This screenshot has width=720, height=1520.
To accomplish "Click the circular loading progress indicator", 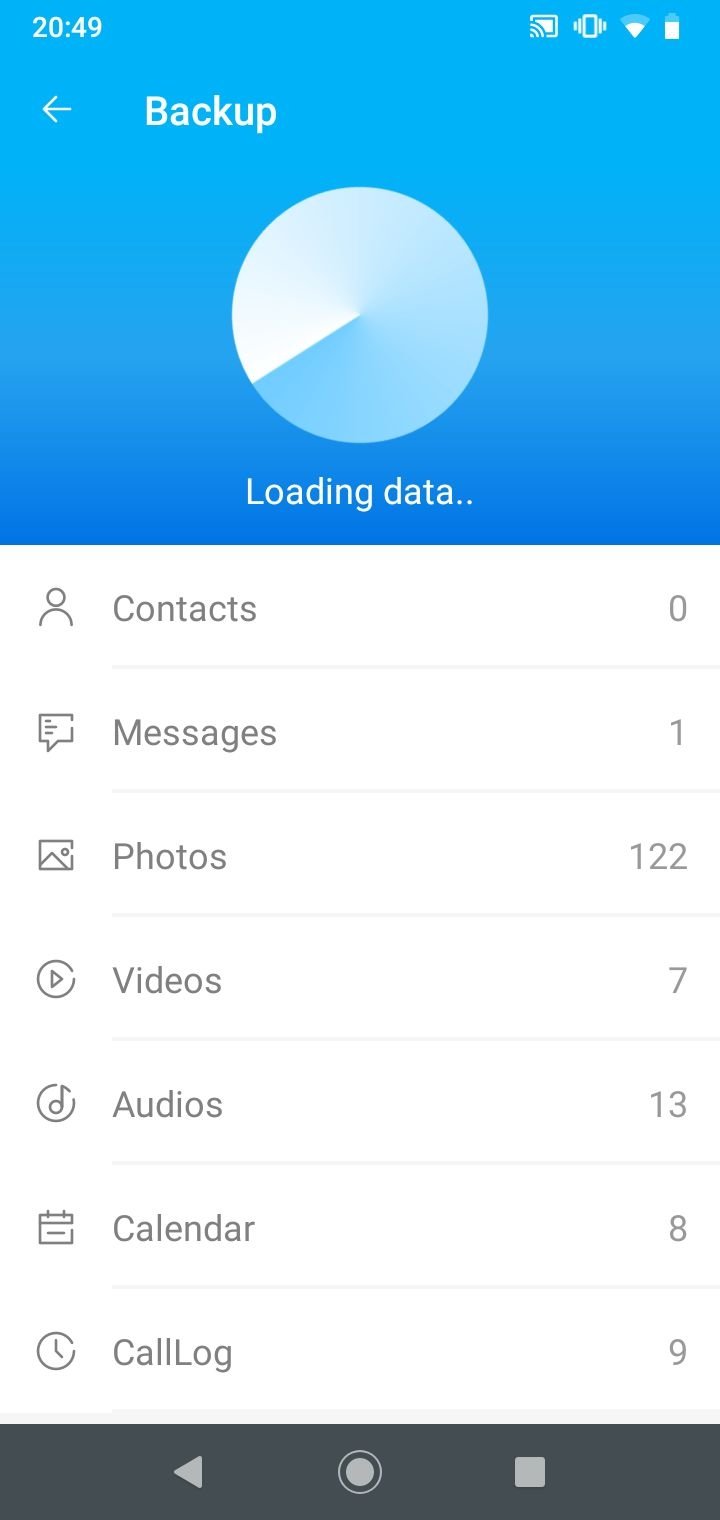I will click(x=360, y=315).
